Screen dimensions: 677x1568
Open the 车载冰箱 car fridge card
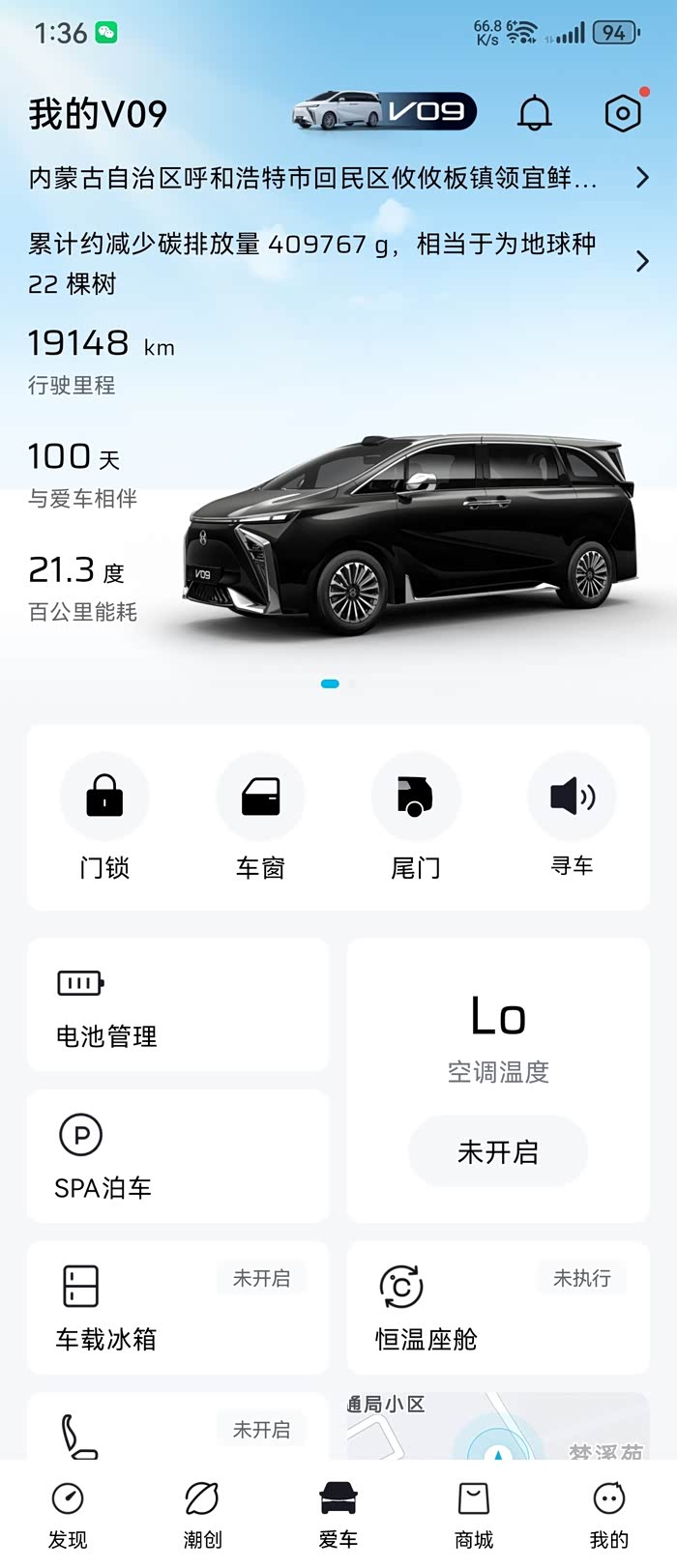click(x=178, y=1308)
